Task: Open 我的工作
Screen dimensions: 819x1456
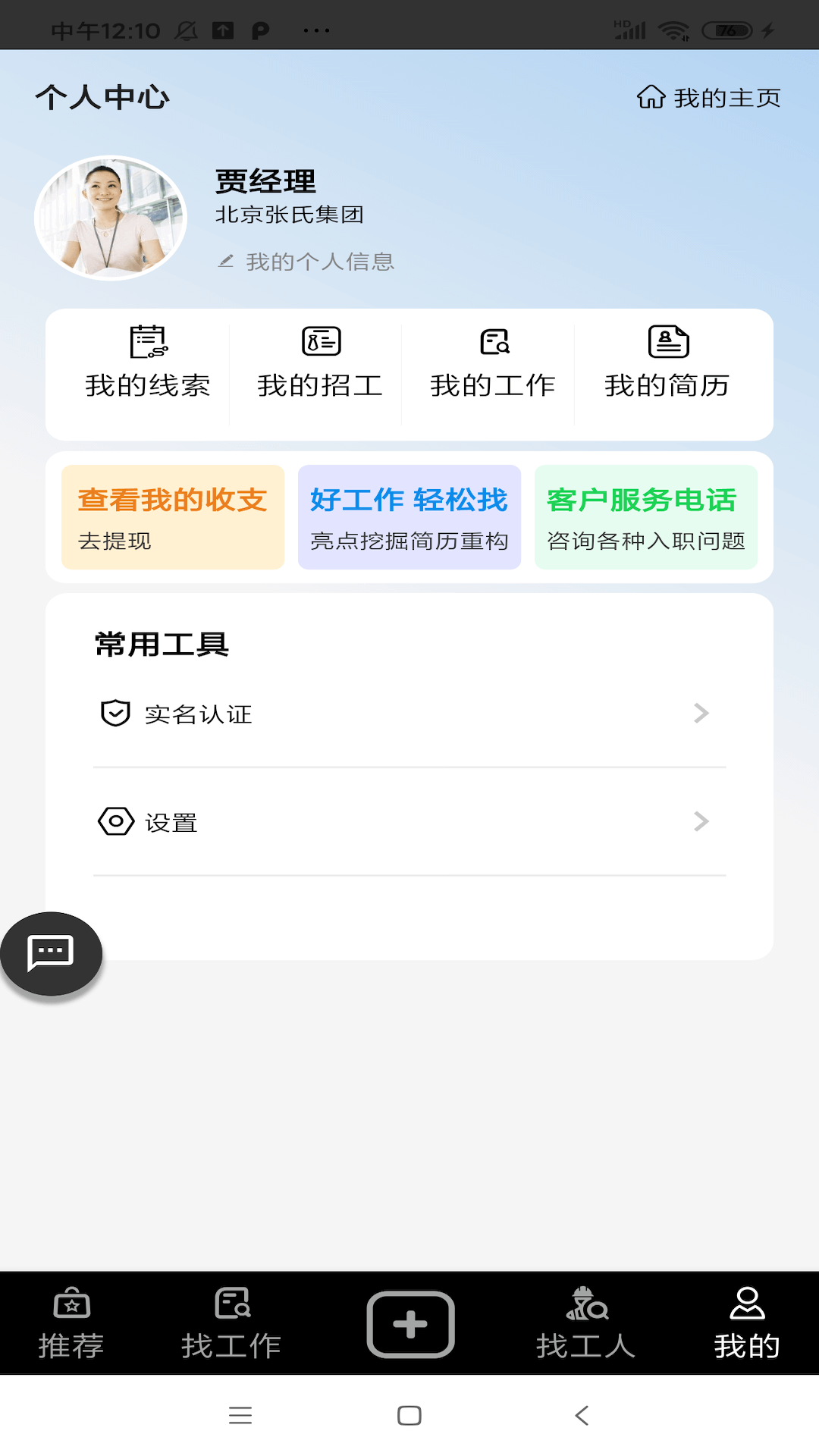Action: tap(493, 362)
